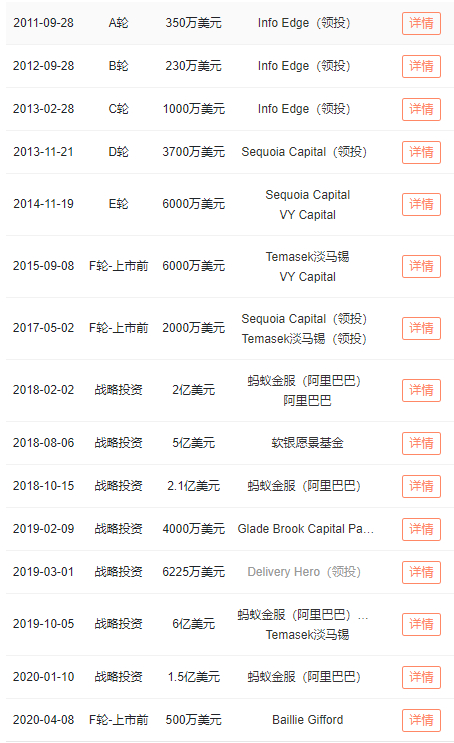Open 详情 for the Delivery Hero 6225万美元 round
Image resolution: width=454 pixels, height=743 pixels.
[421, 573]
